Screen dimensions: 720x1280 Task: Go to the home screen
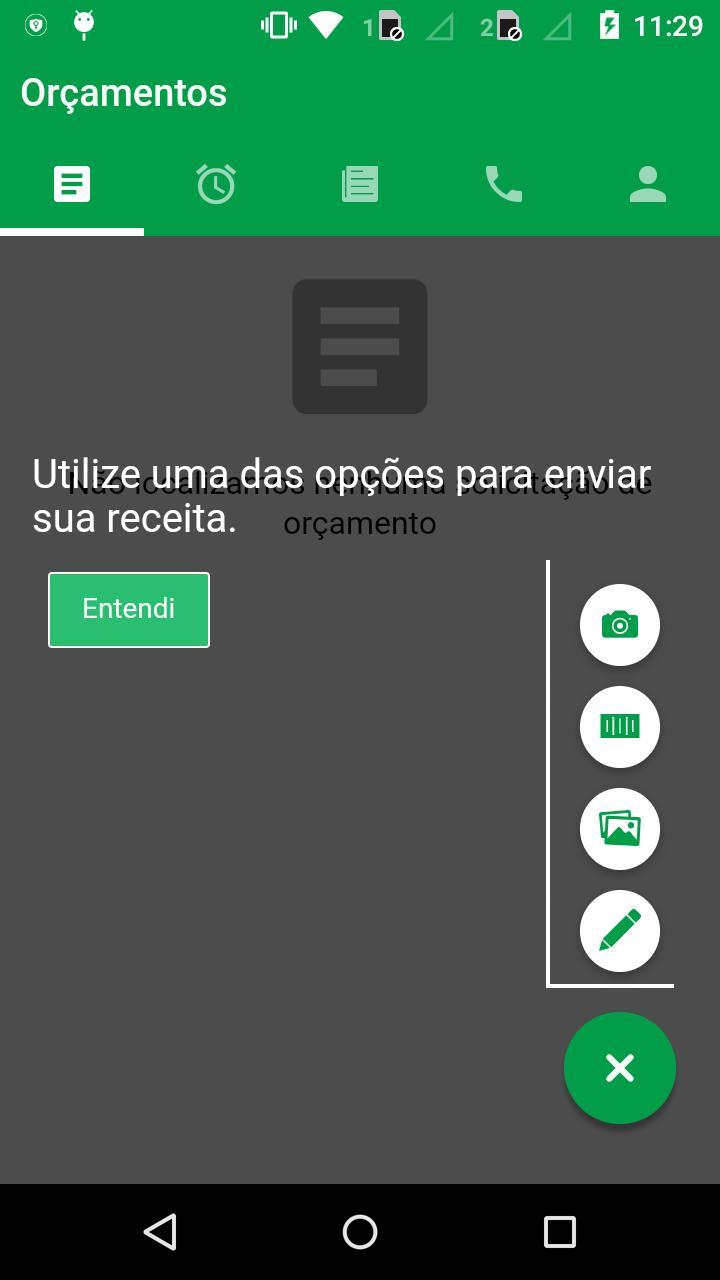pyautogui.click(x=360, y=1232)
